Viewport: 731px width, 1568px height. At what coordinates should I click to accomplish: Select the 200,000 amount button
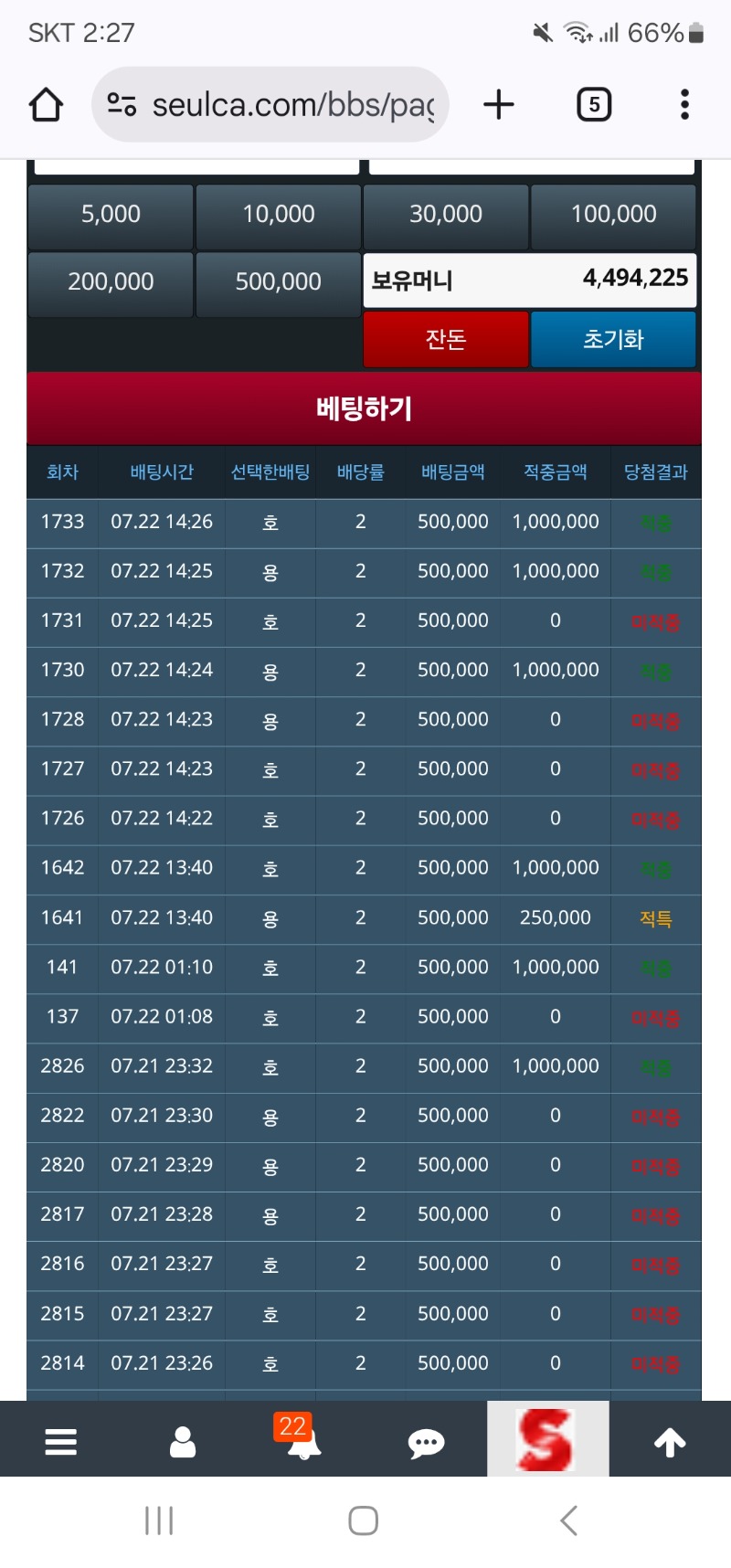(111, 283)
